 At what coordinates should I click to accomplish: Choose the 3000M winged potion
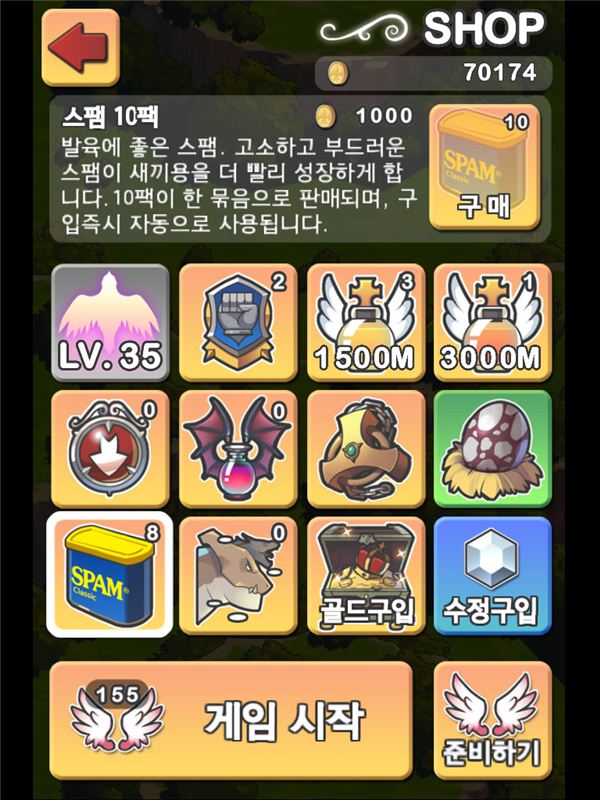tap(493, 323)
